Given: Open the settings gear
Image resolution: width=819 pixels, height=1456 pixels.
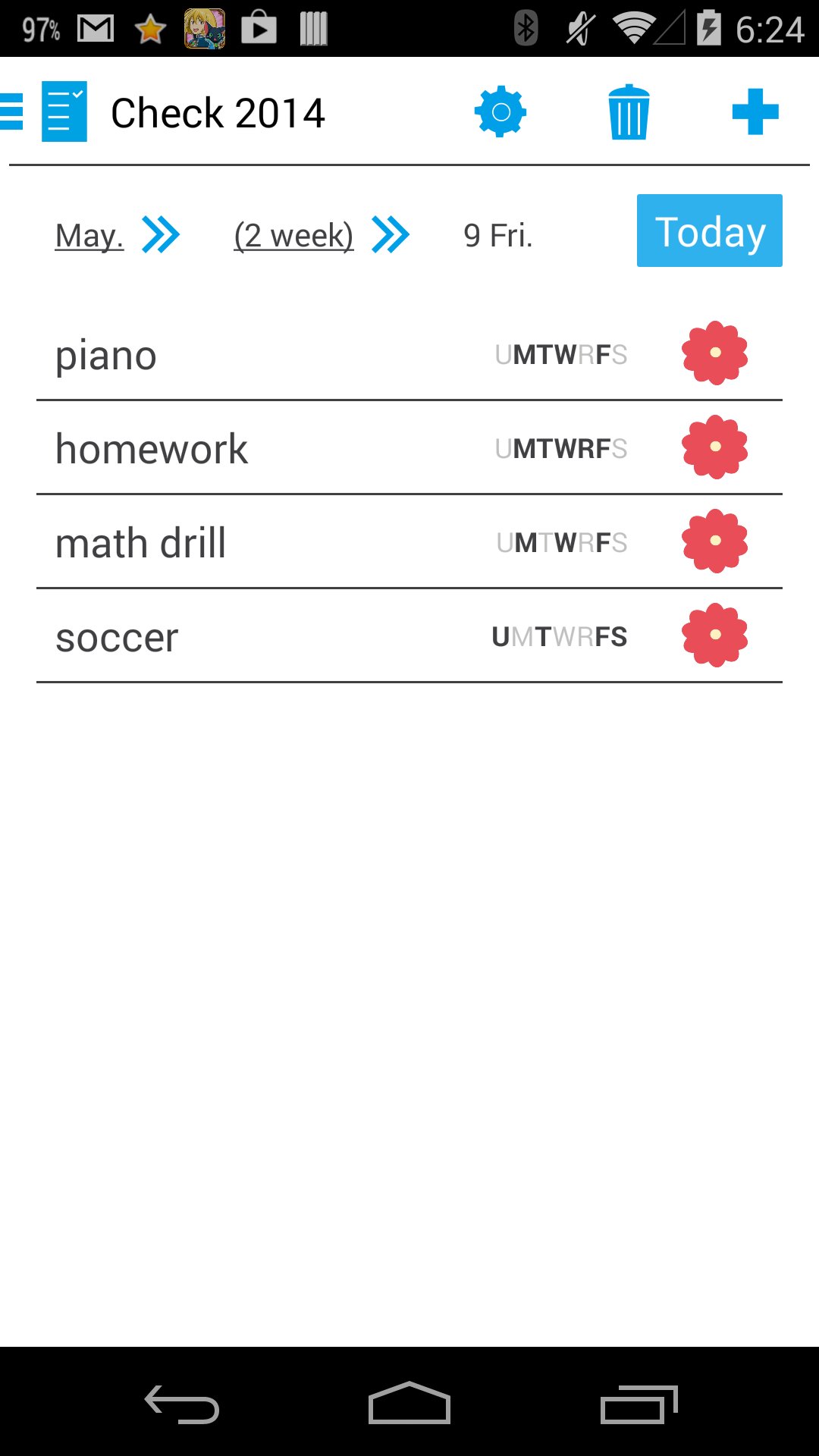Looking at the screenshot, I should point(500,111).
